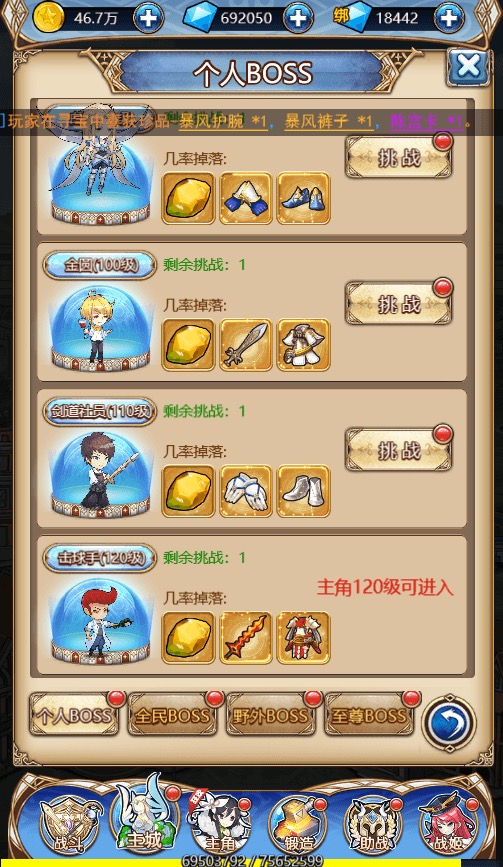Image resolution: width=503 pixels, height=867 pixels.
Task: Open the 锻造 forging menu
Action: [x=298, y=824]
